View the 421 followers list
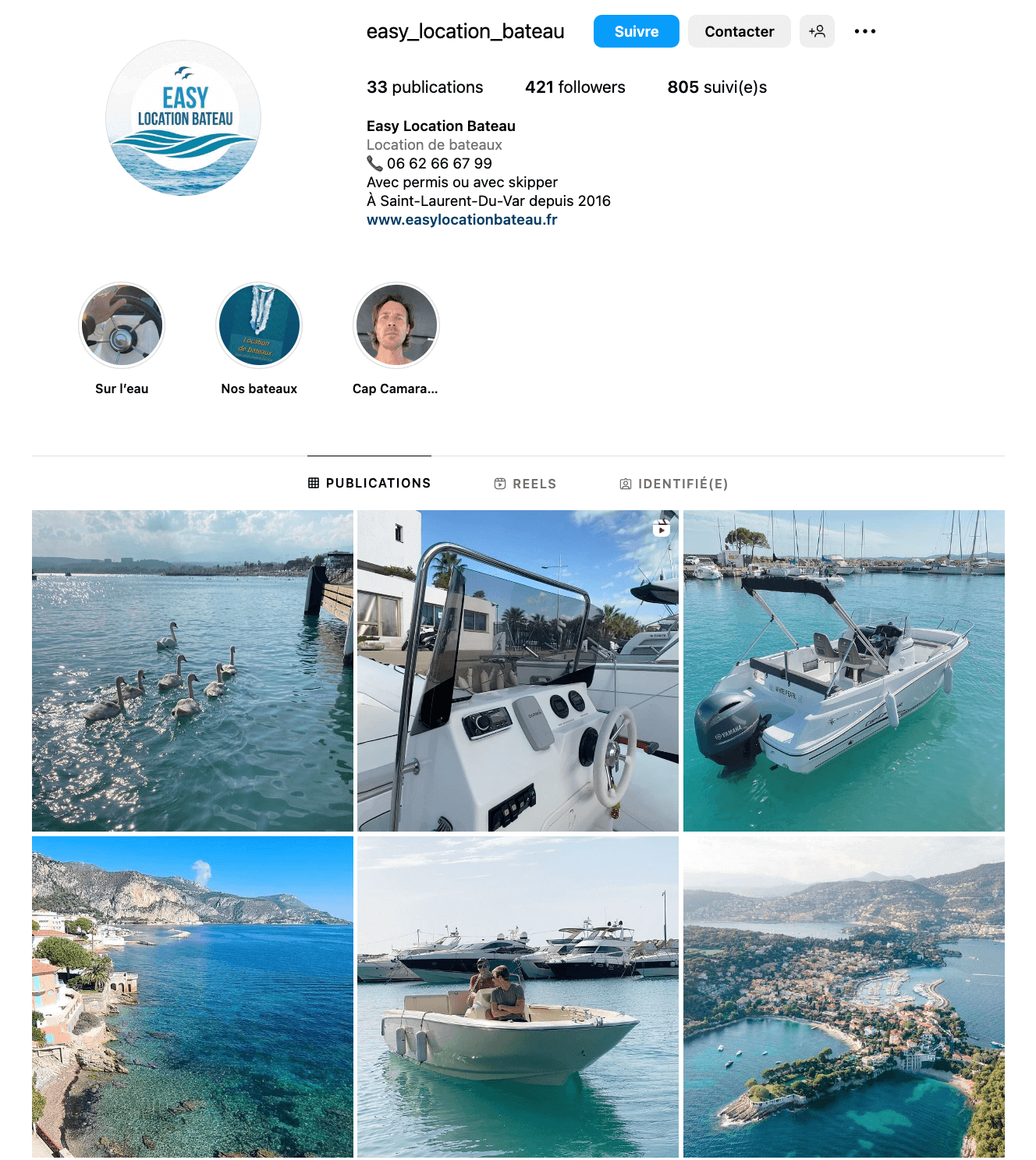Viewport: 1036px width, 1160px height. pyautogui.click(x=575, y=87)
